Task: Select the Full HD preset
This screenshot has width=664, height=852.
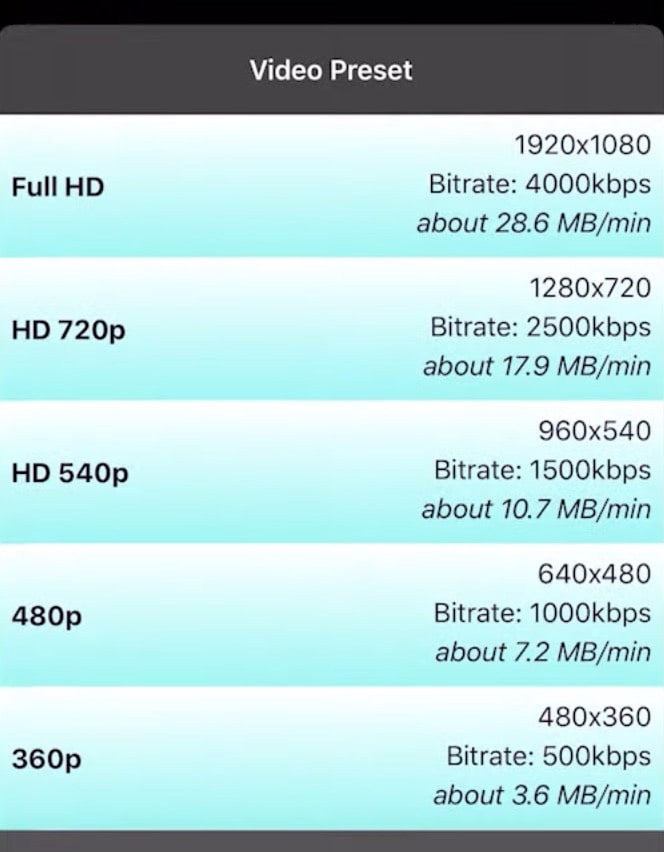Action: [332, 186]
